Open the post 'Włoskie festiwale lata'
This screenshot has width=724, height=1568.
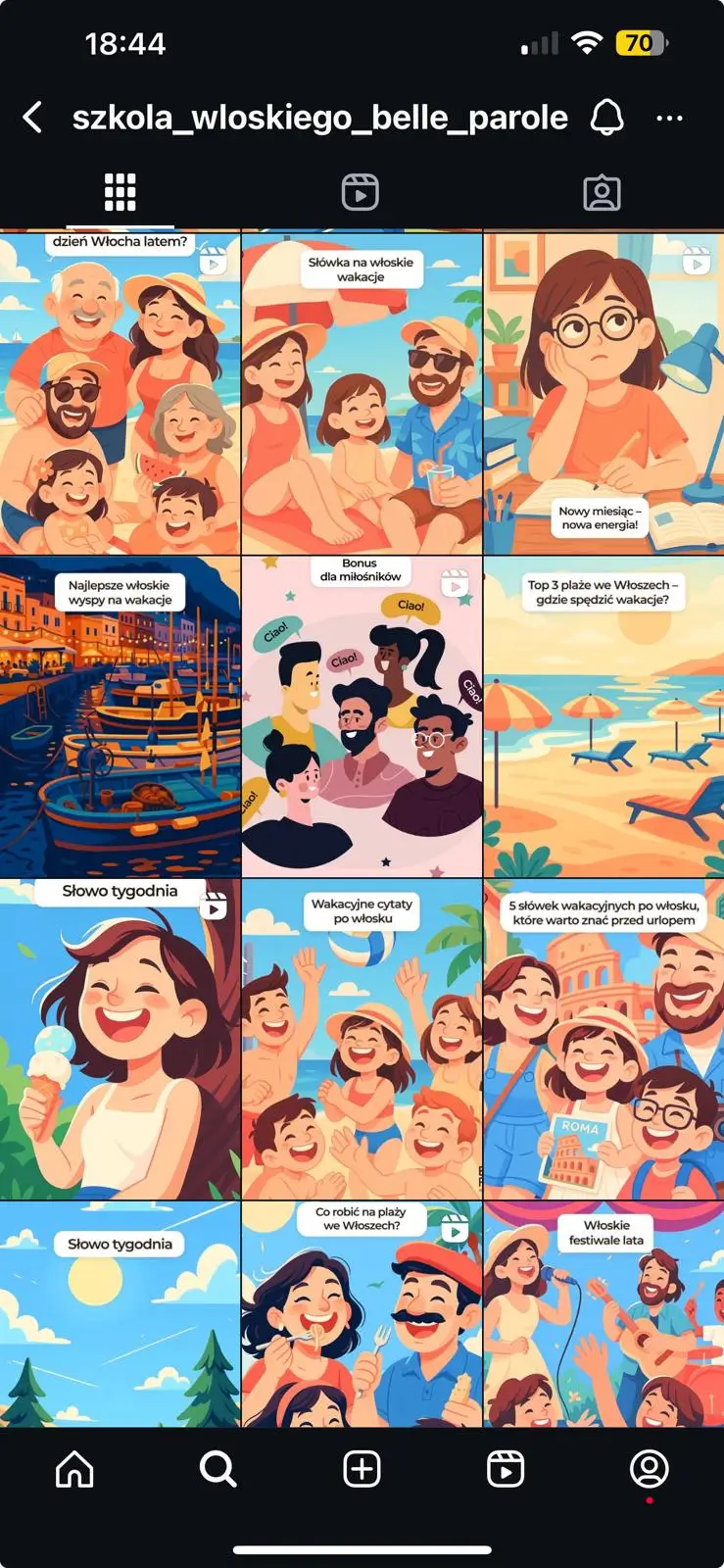click(x=603, y=1314)
